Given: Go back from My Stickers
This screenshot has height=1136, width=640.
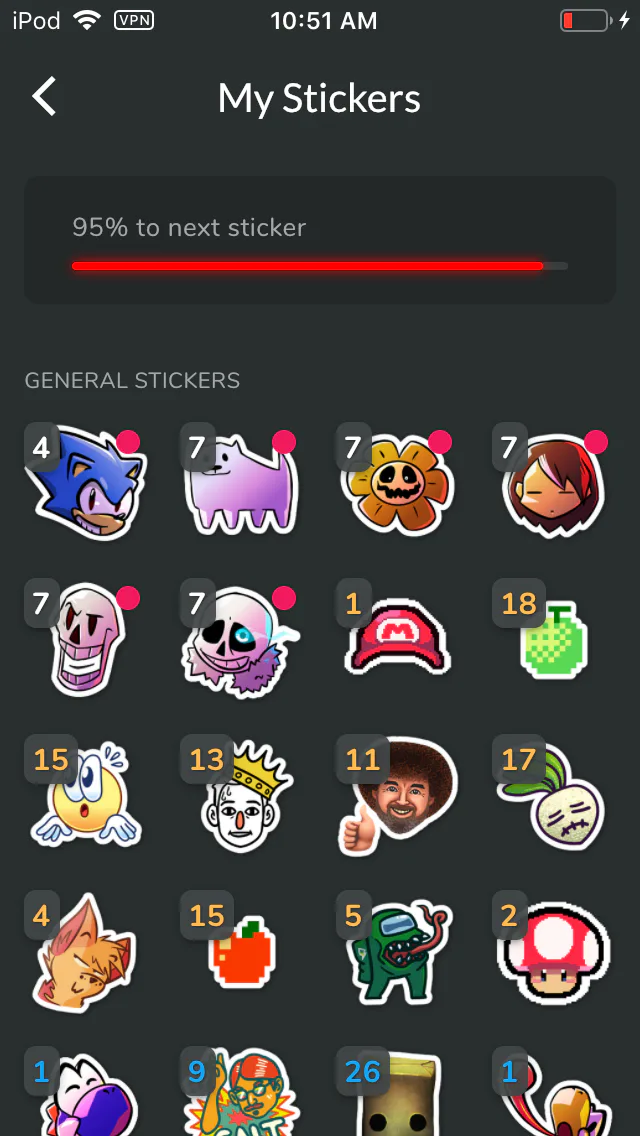Looking at the screenshot, I should 44,97.
